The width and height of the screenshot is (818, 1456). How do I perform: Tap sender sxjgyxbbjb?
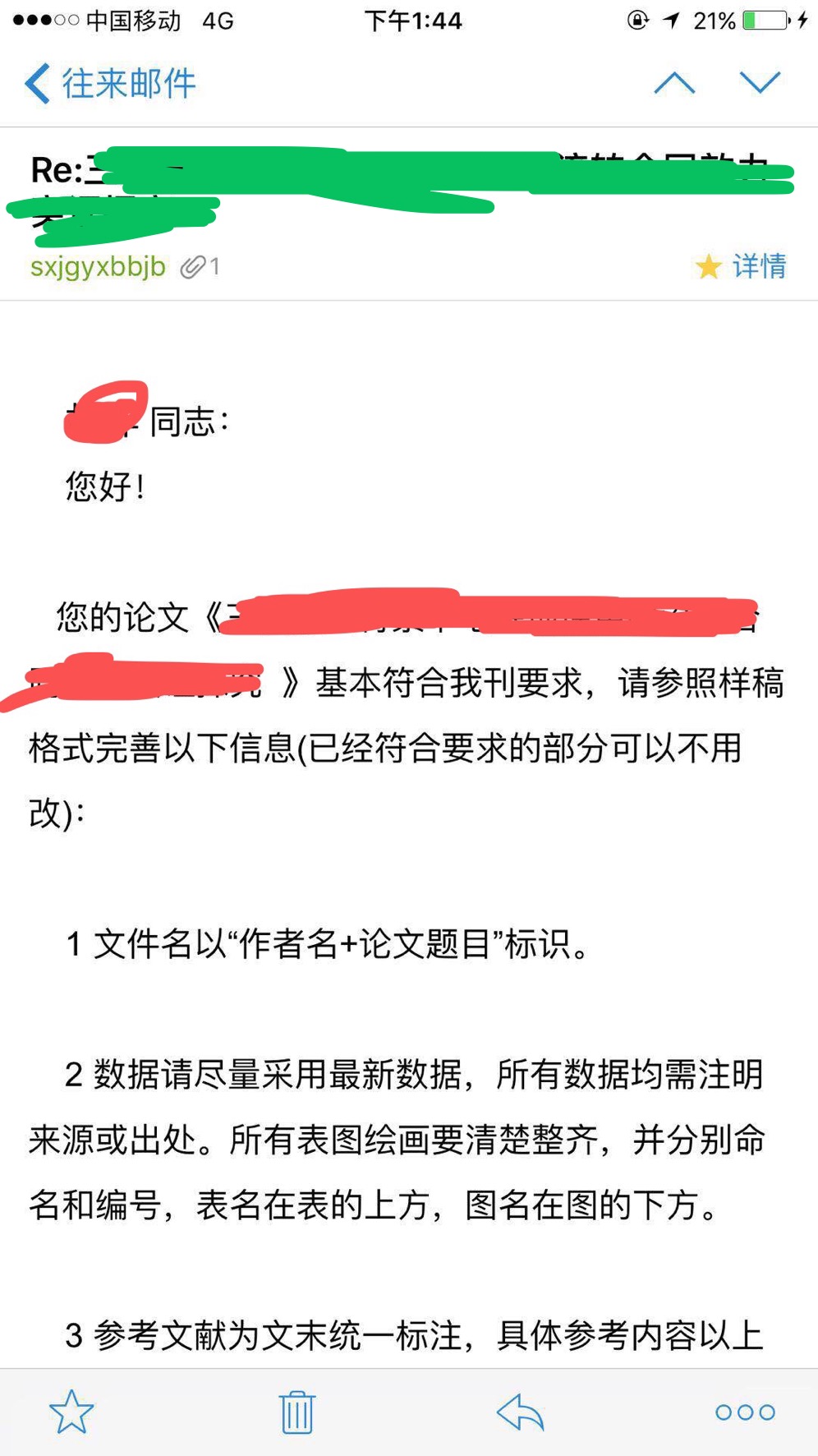click(x=98, y=267)
